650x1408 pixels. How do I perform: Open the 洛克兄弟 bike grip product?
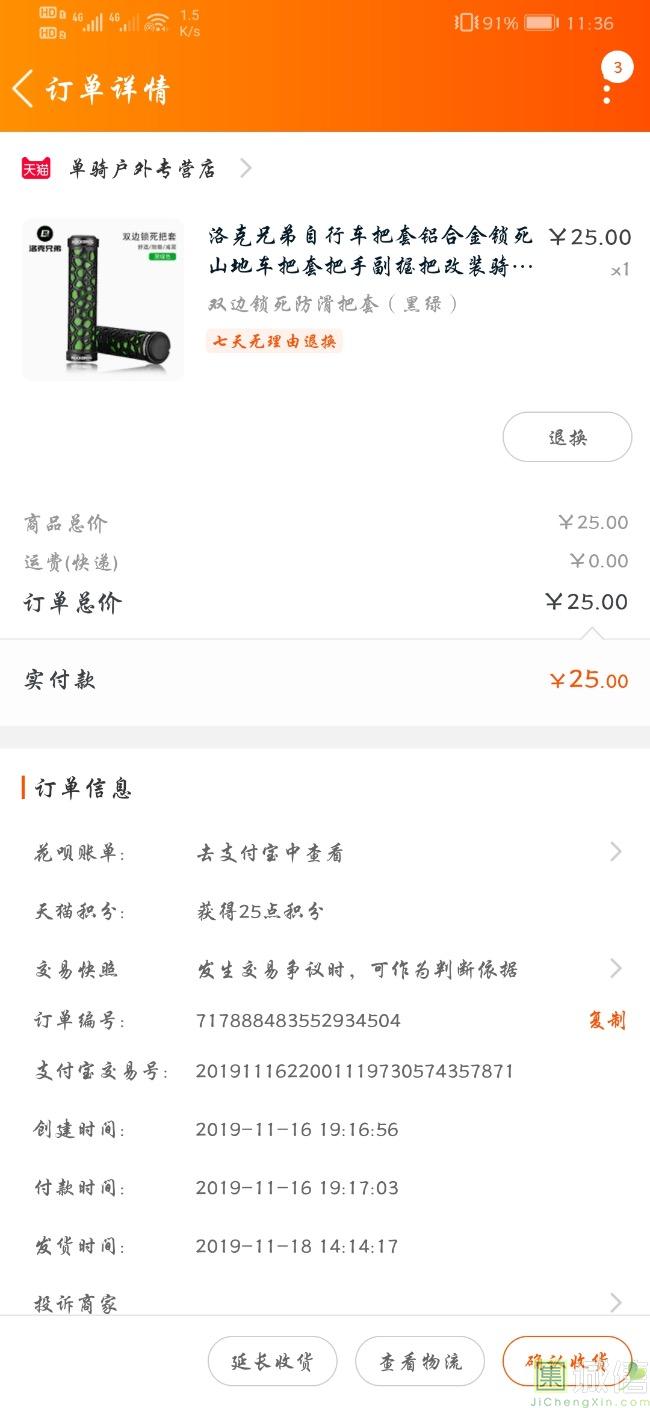(370, 251)
